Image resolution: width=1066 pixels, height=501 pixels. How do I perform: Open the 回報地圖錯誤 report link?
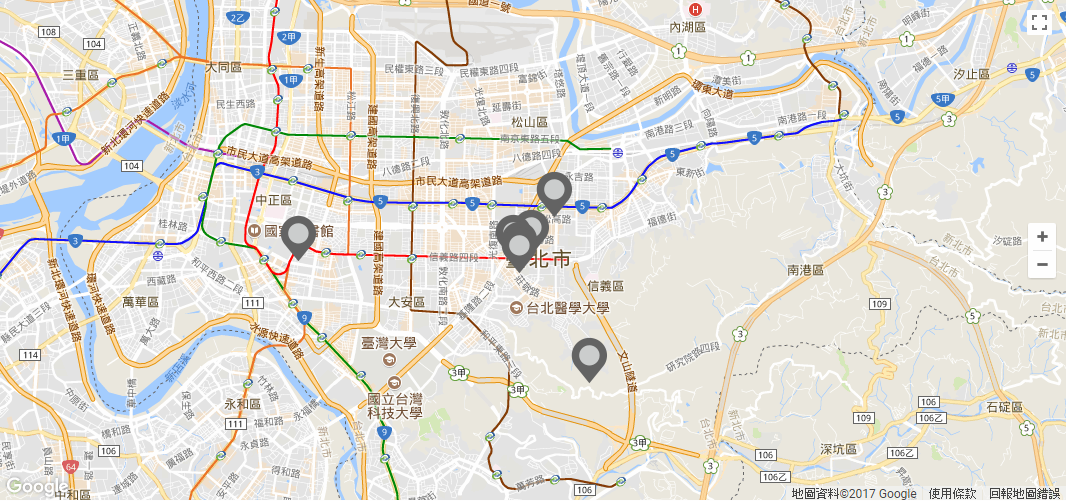point(1024,493)
